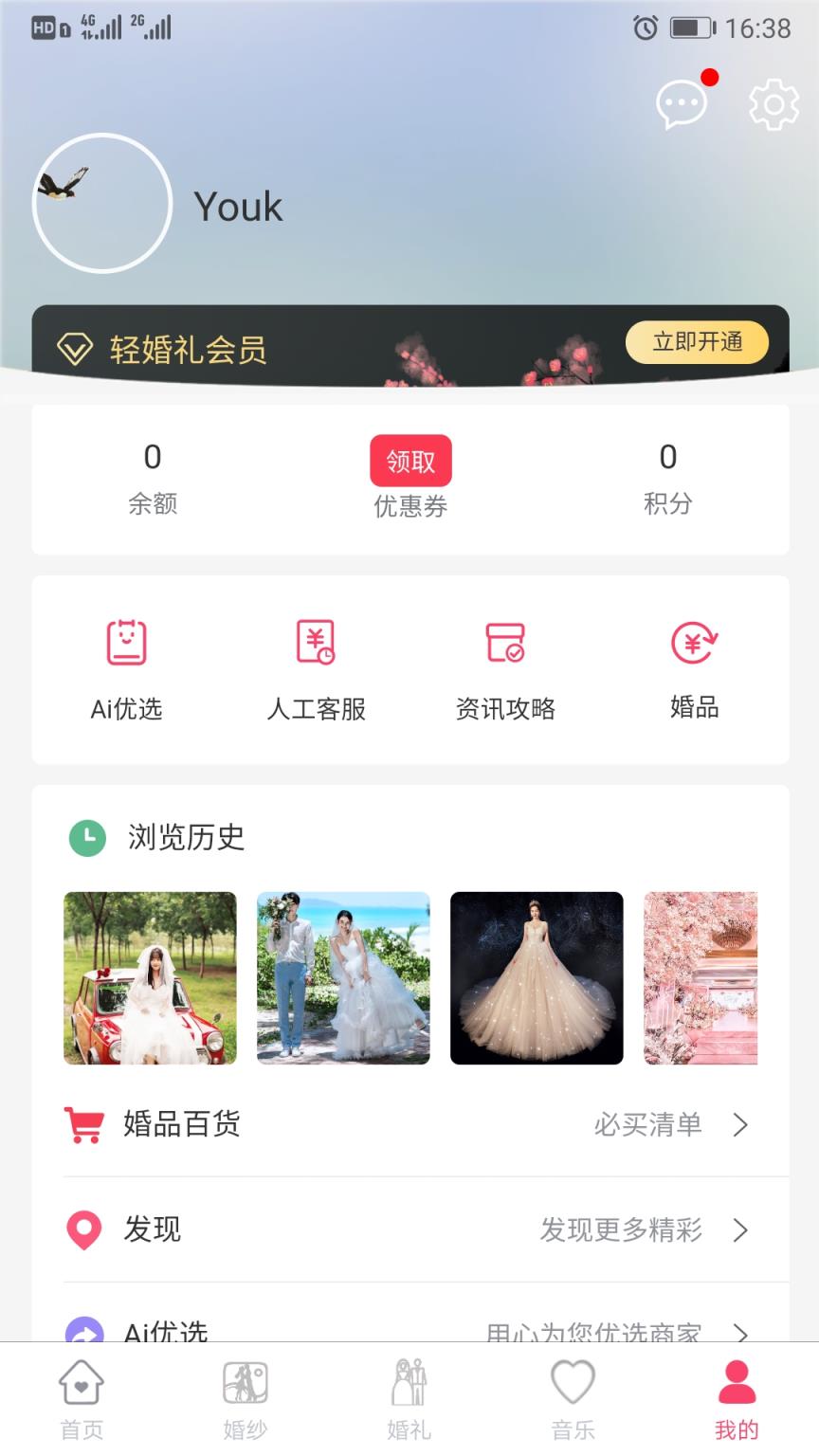The width and height of the screenshot is (819, 1456).
Task: Open the Youk profile avatar
Action: pos(102,202)
